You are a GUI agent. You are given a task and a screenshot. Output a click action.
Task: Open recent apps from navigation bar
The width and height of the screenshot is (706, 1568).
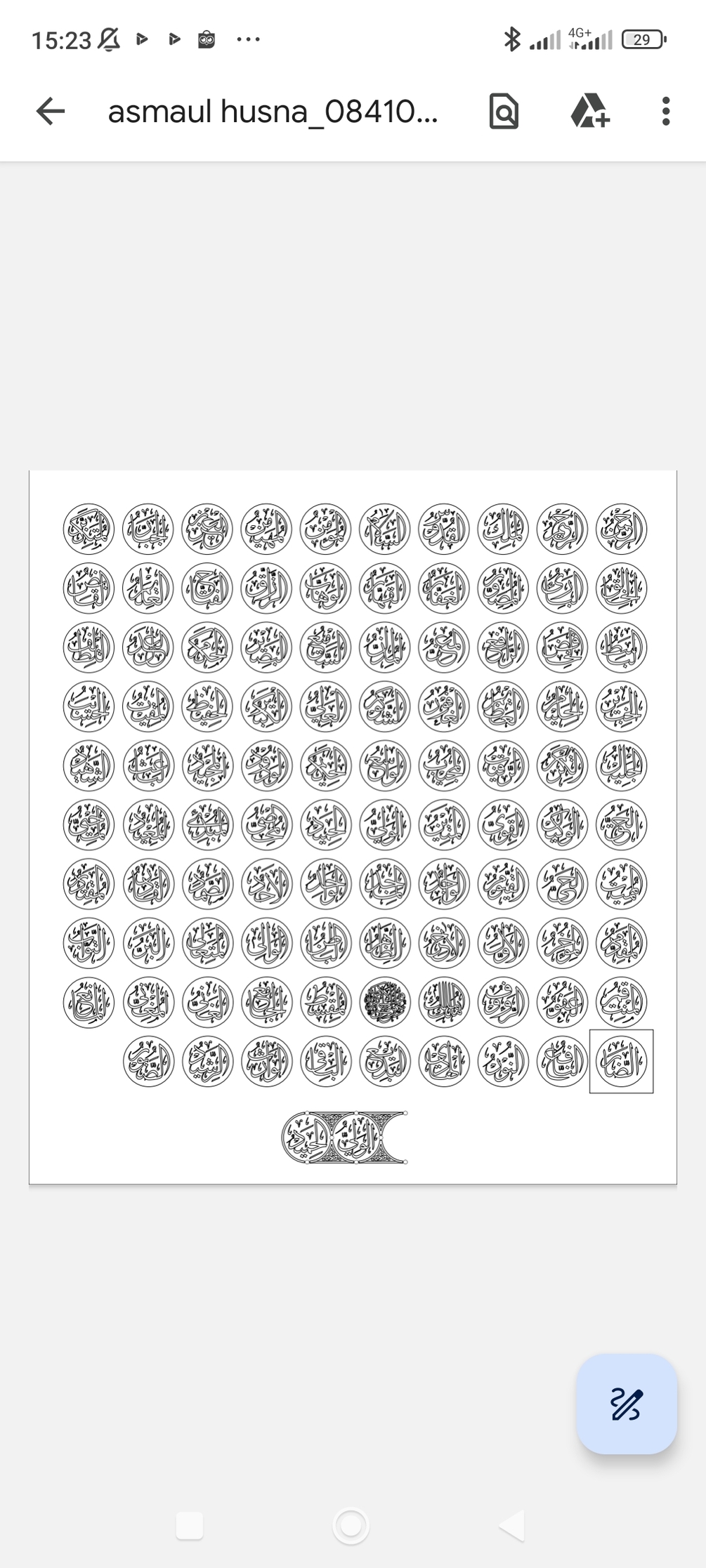(190, 1526)
